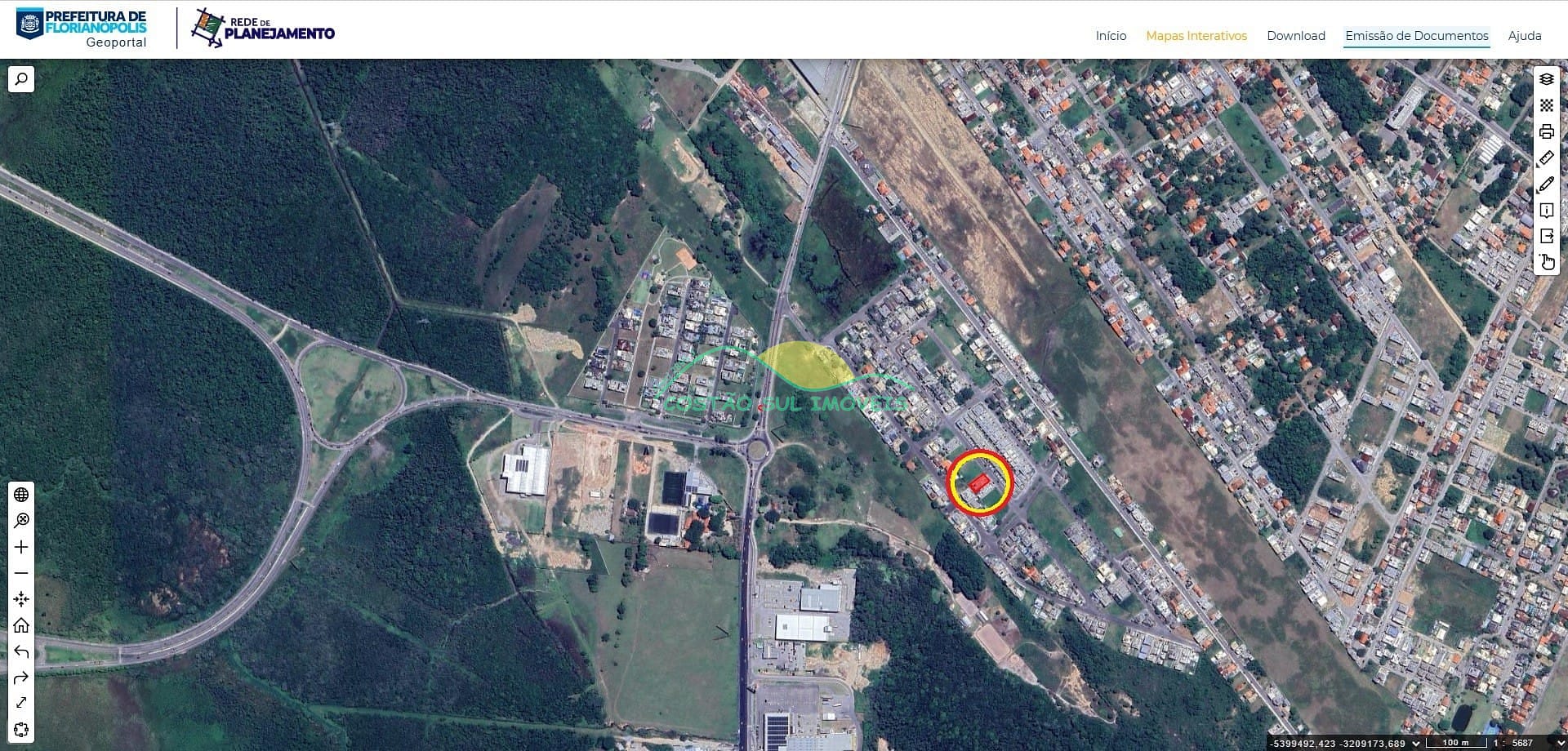Viewport: 1568px width, 751px height.
Task: Select the ruler measurement tool
Action: tap(1546, 158)
